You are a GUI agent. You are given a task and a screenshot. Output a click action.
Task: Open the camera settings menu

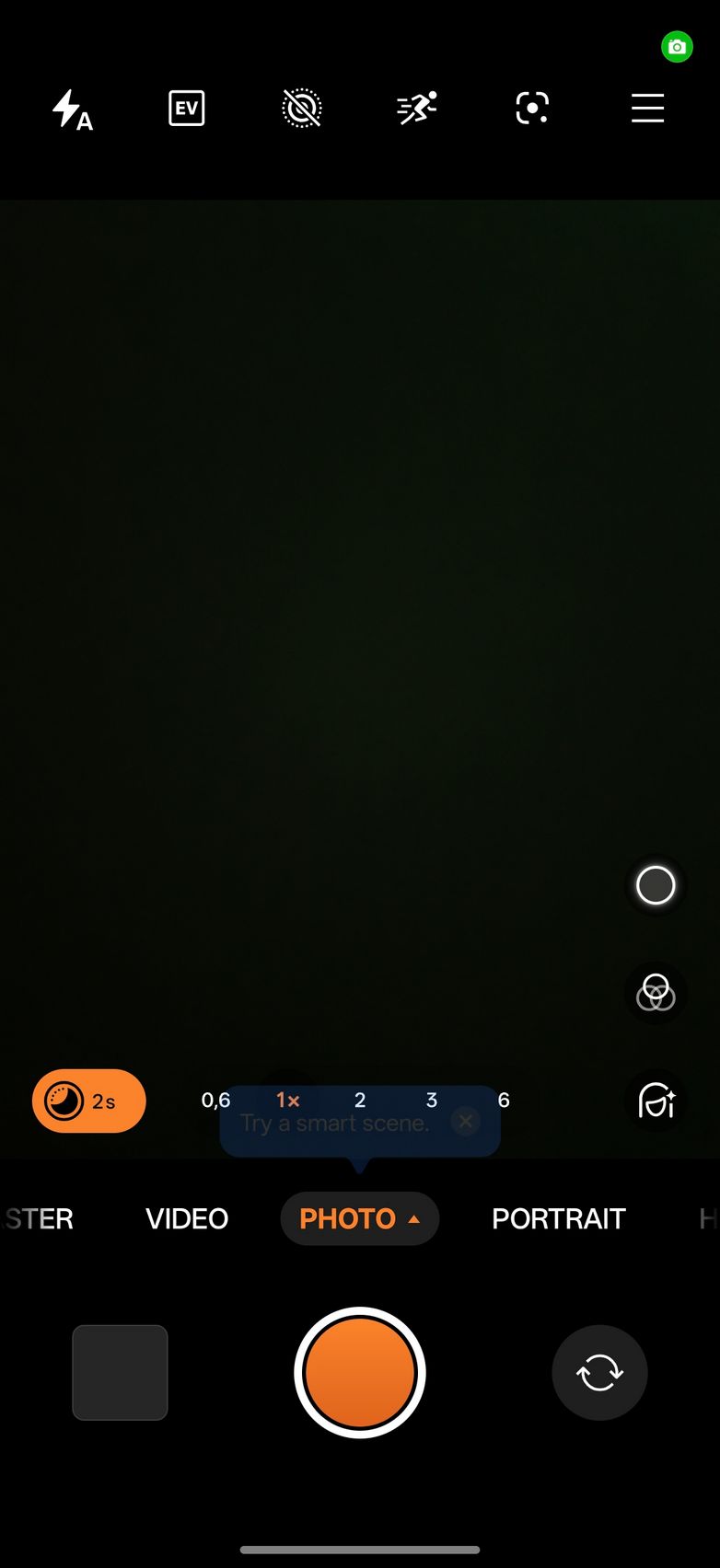pos(647,109)
